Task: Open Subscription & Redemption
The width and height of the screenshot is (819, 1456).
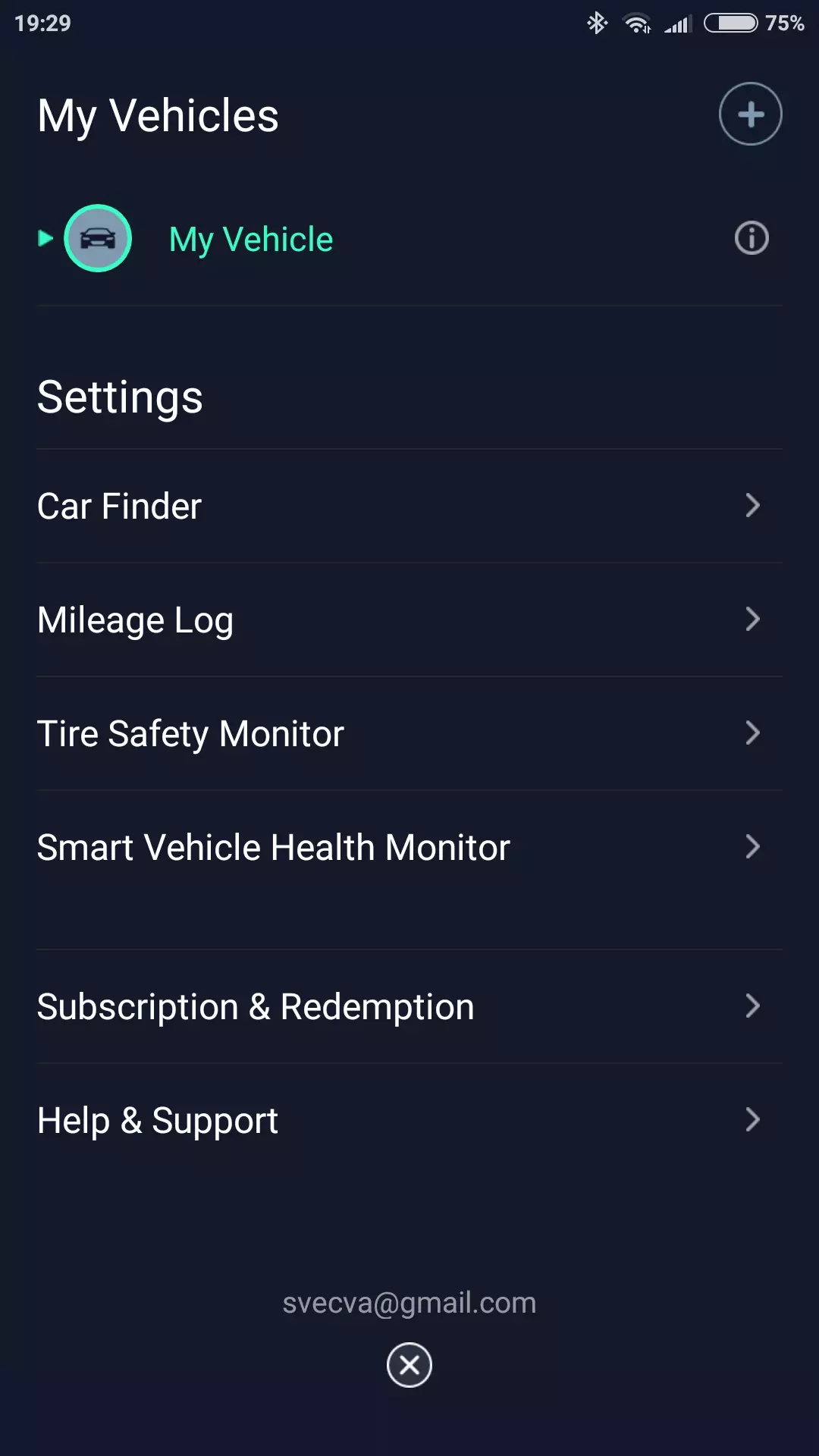Action: click(409, 1006)
